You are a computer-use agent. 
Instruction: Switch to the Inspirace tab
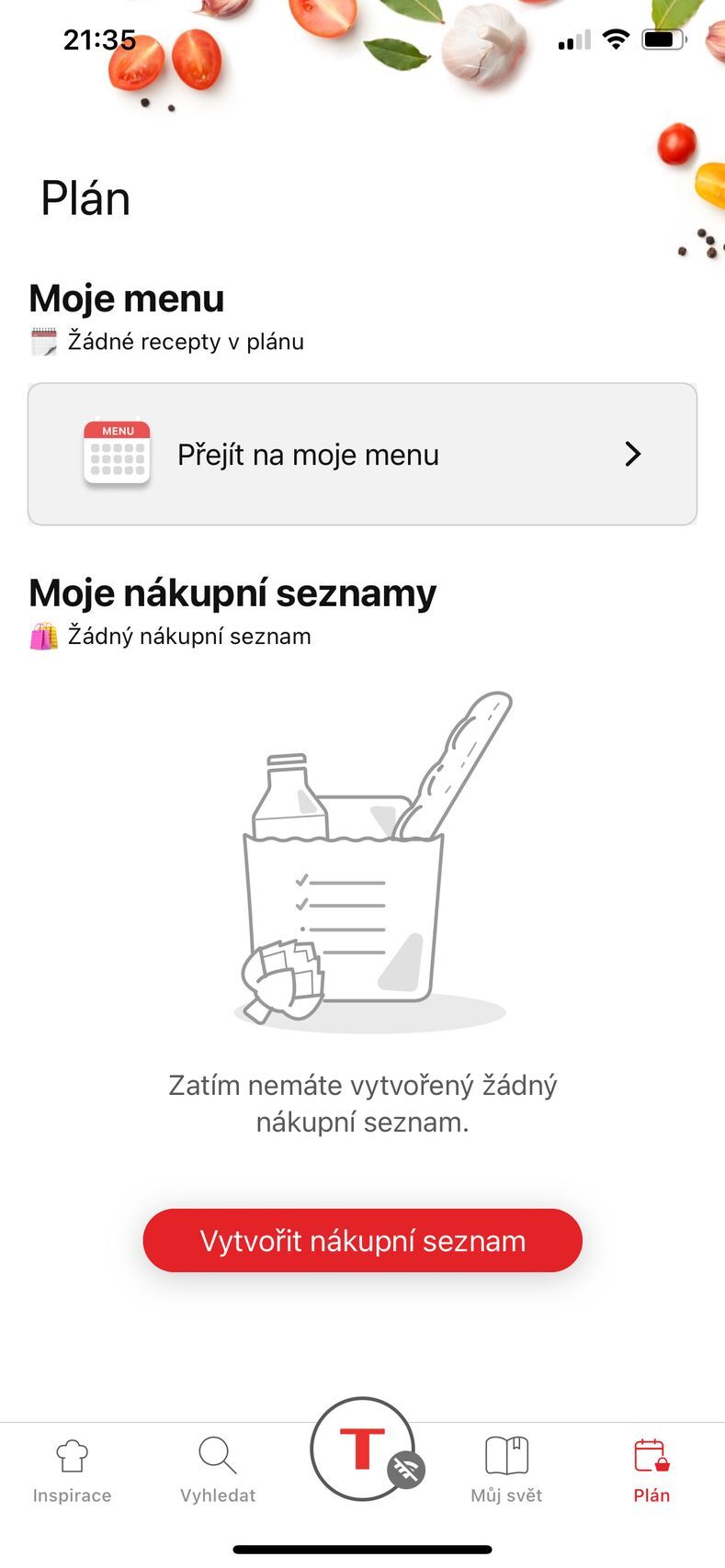point(72,1470)
